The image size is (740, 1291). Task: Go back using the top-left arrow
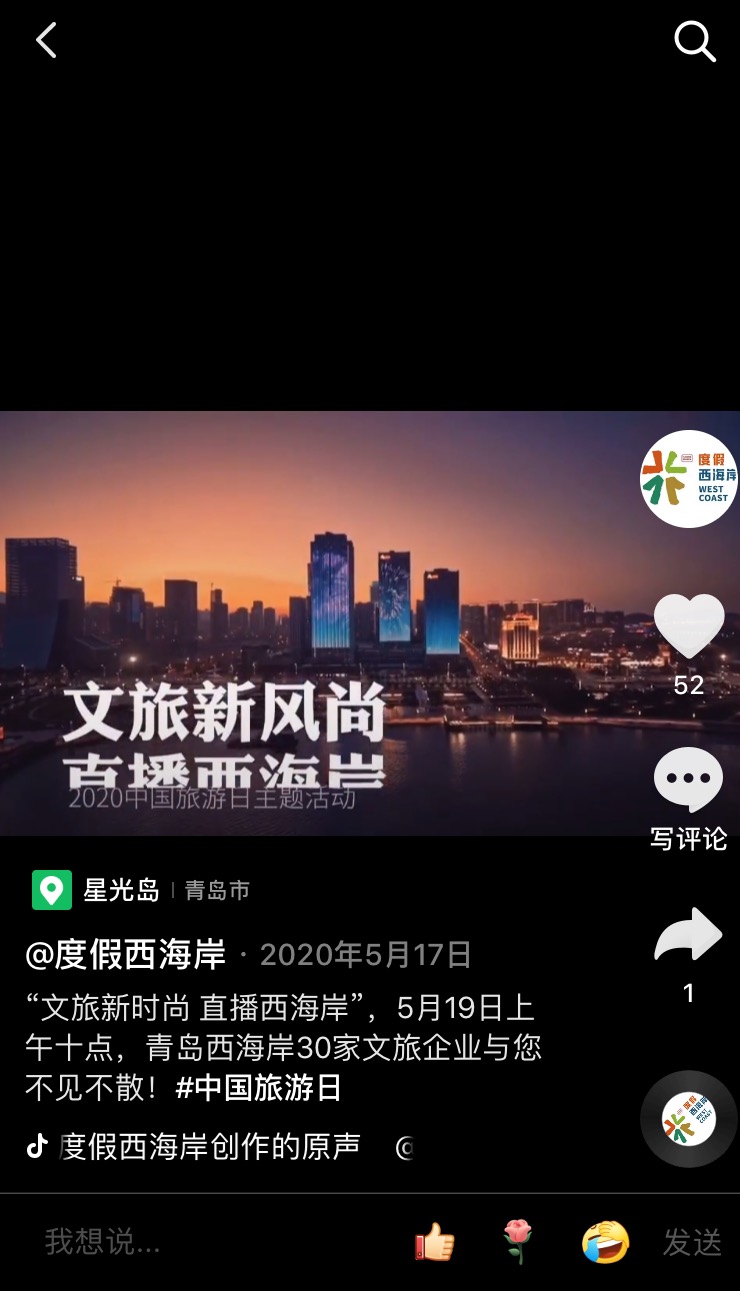[46, 41]
